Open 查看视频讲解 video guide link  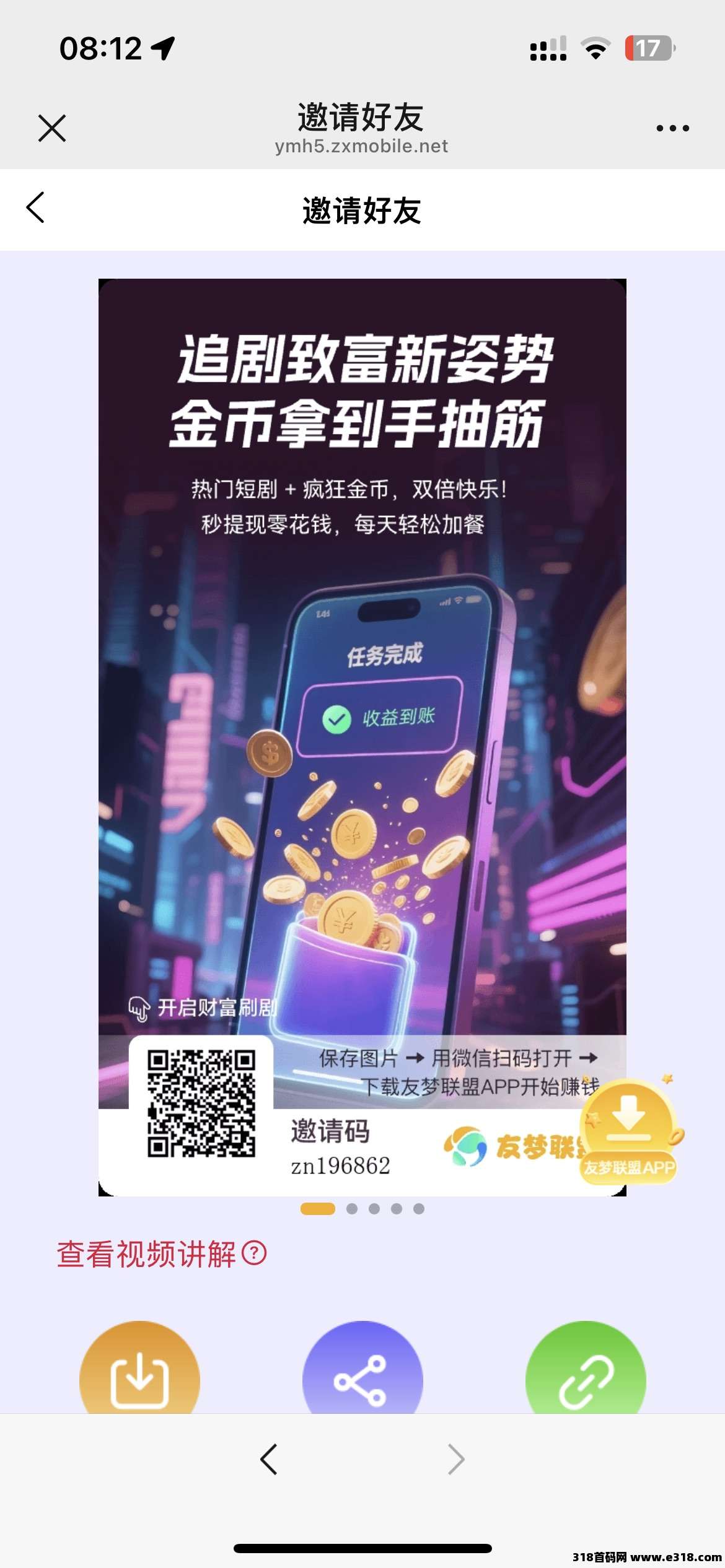pyautogui.click(x=161, y=1254)
